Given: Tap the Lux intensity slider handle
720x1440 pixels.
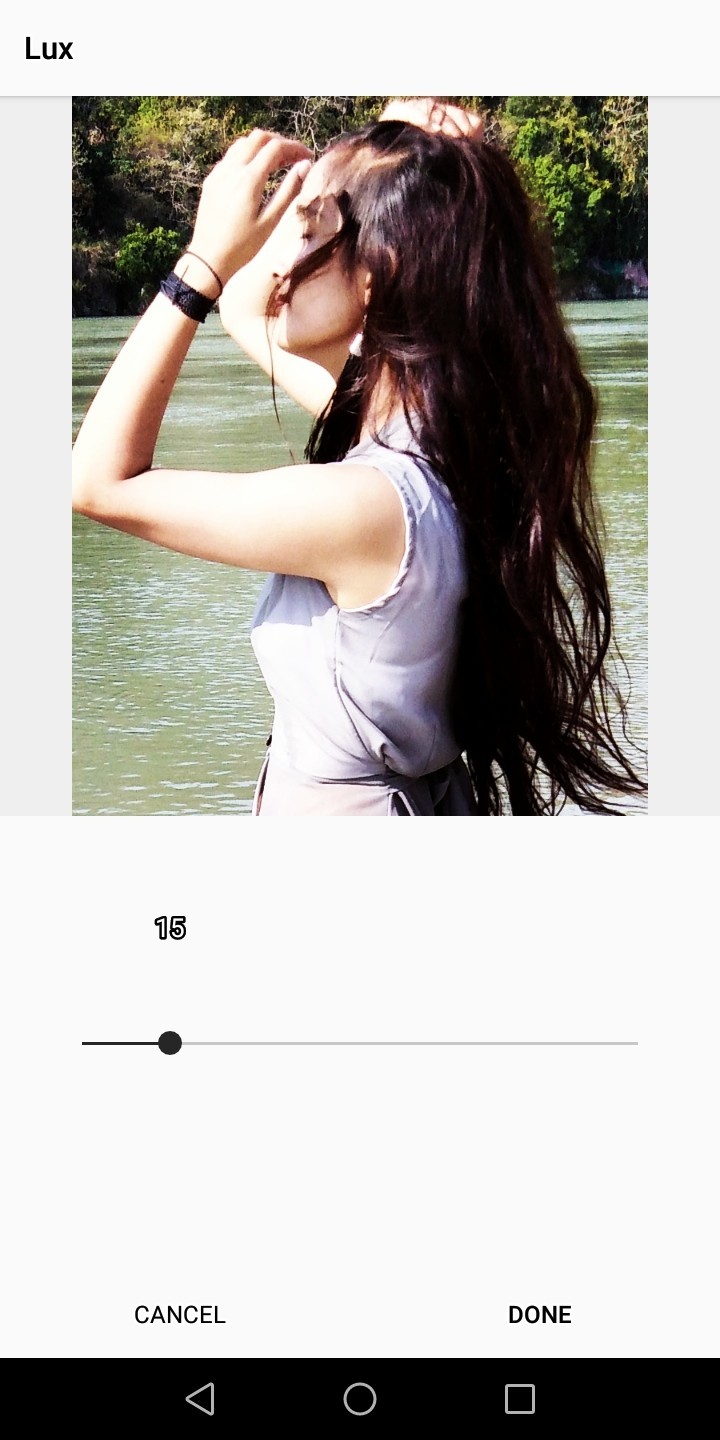Looking at the screenshot, I should pos(170,1043).
